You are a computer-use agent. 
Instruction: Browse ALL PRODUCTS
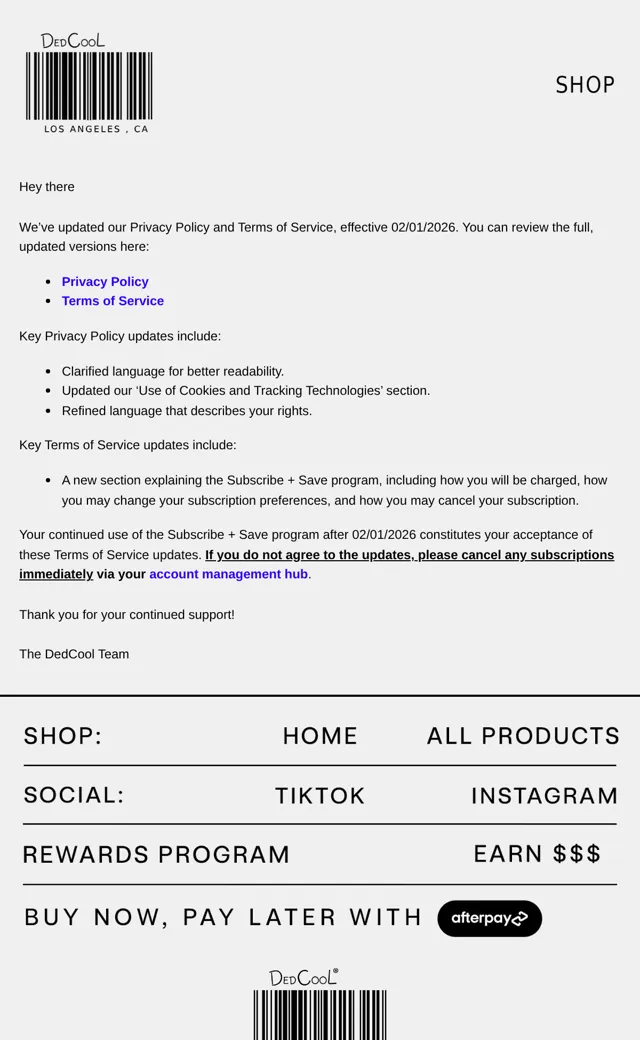point(523,736)
